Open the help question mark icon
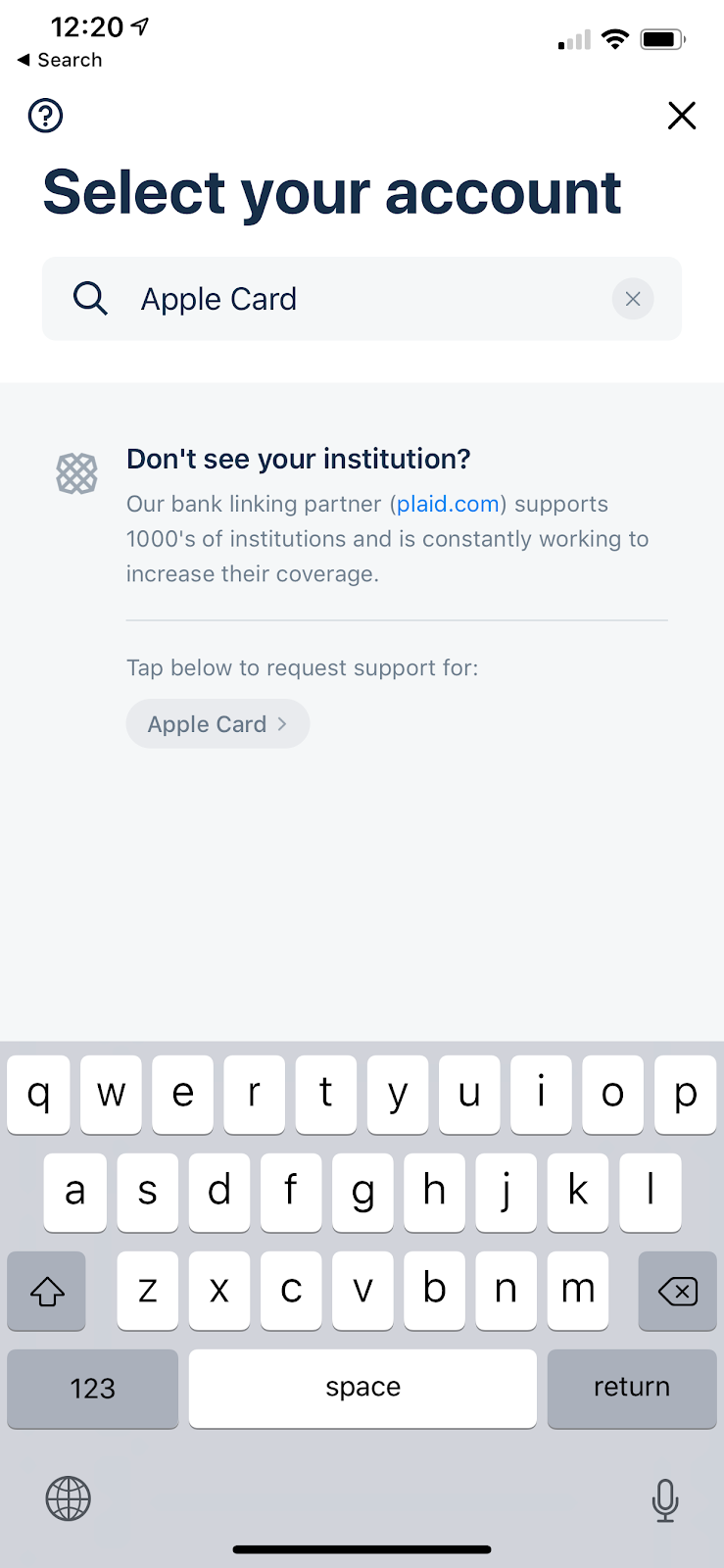Viewport: 724px width, 1568px height. click(x=45, y=116)
